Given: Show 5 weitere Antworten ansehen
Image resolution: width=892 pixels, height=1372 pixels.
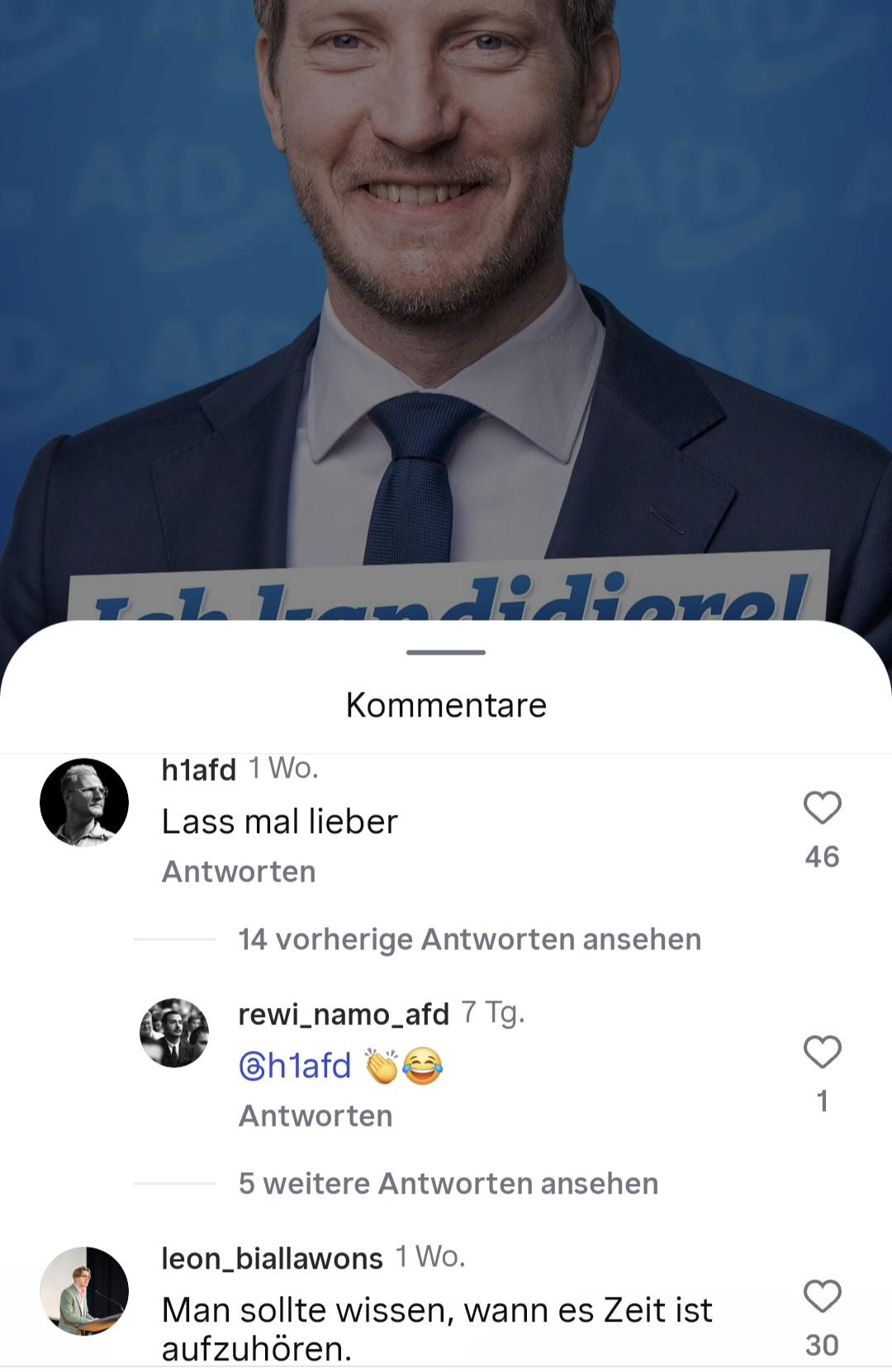Looking at the screenshot, I should [448, 1184].
